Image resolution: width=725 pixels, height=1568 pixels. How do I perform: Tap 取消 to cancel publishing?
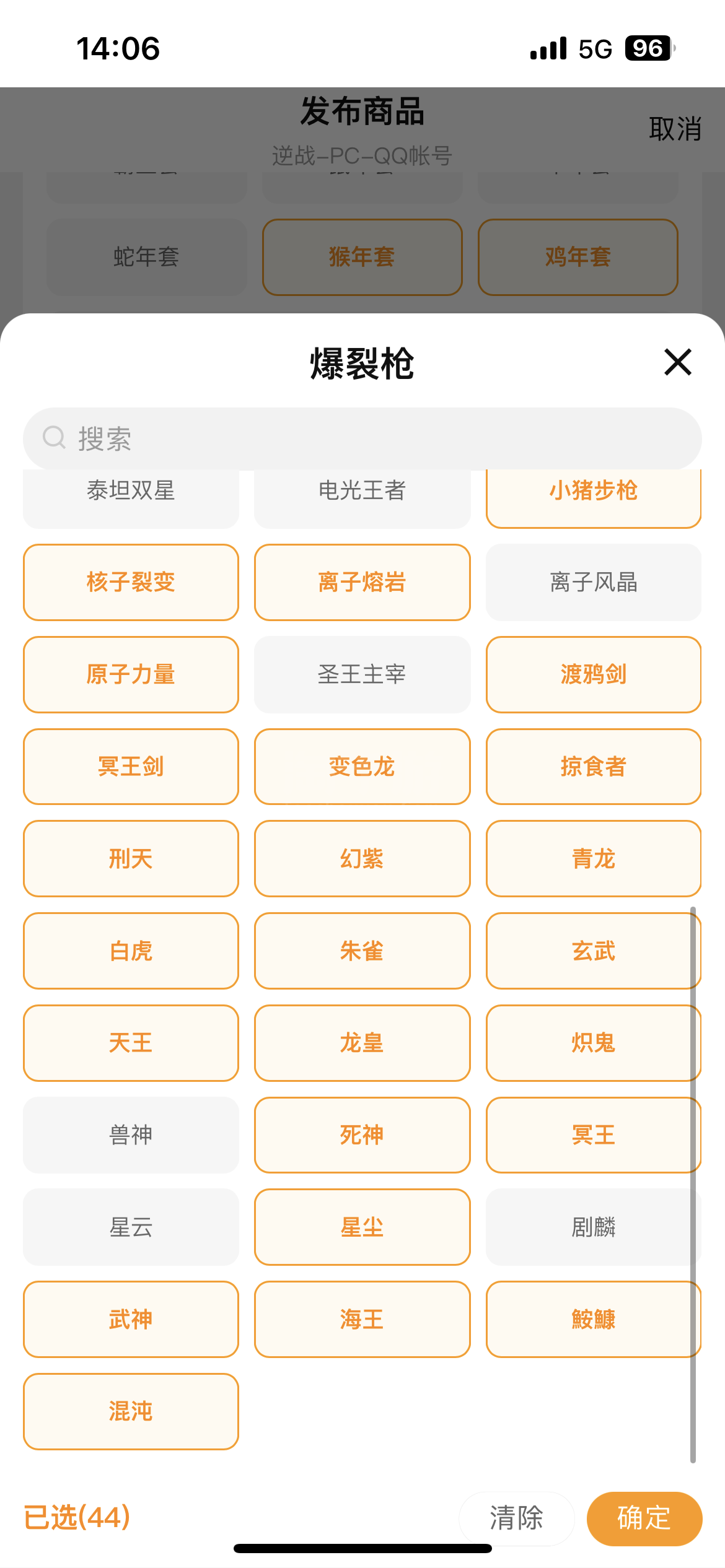(x=675, y=129)
